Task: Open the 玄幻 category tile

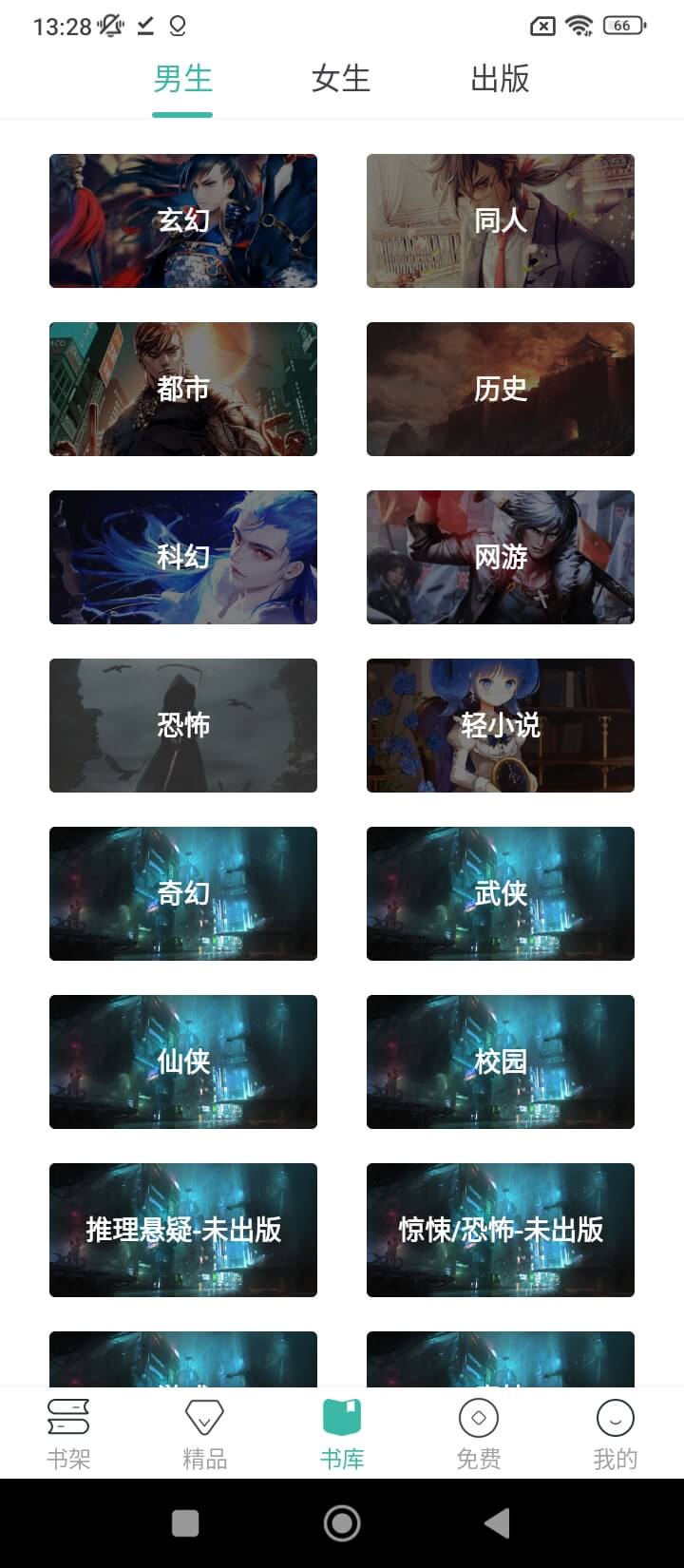Action: (x=183, y=220)
